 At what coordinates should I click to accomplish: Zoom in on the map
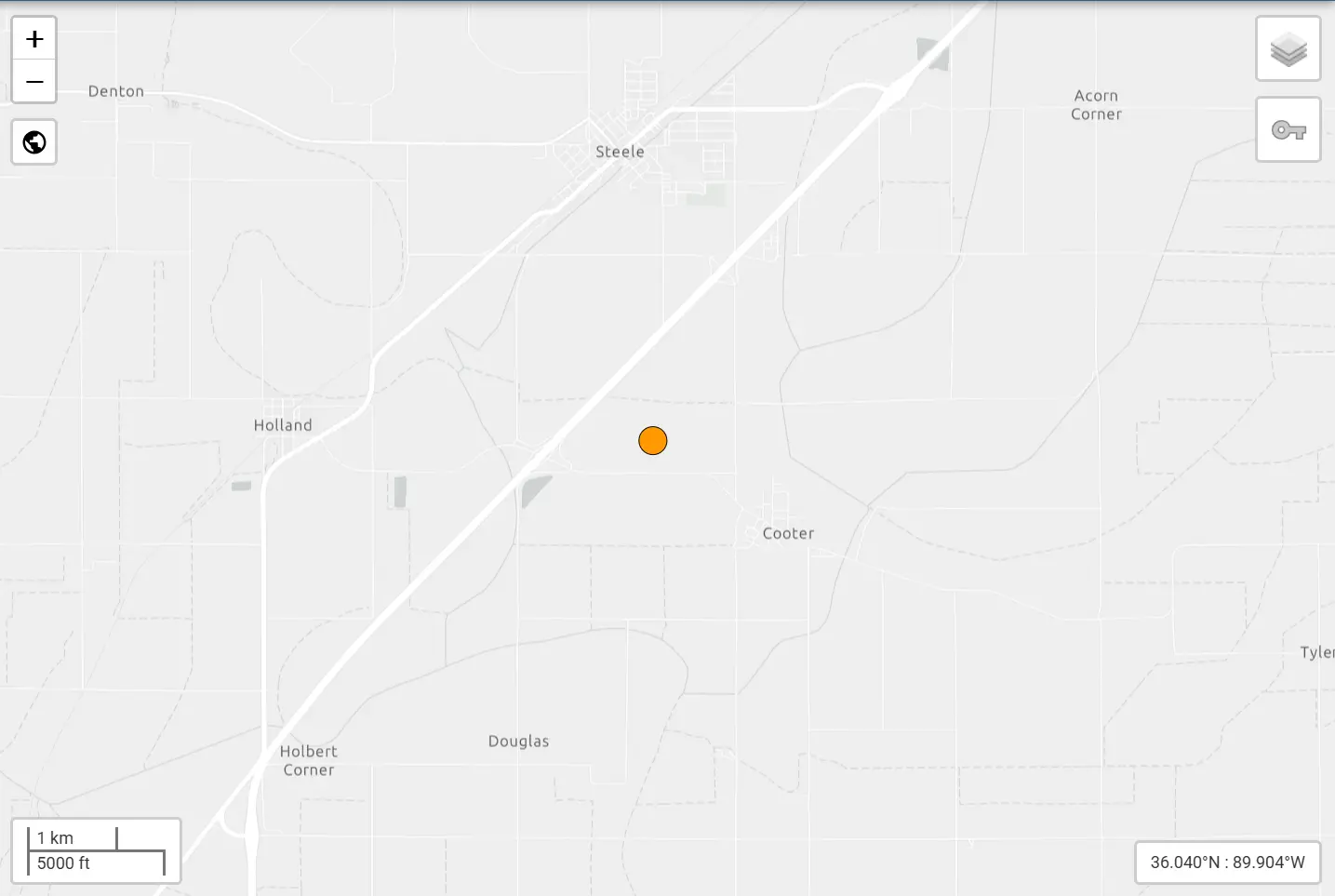34,39
